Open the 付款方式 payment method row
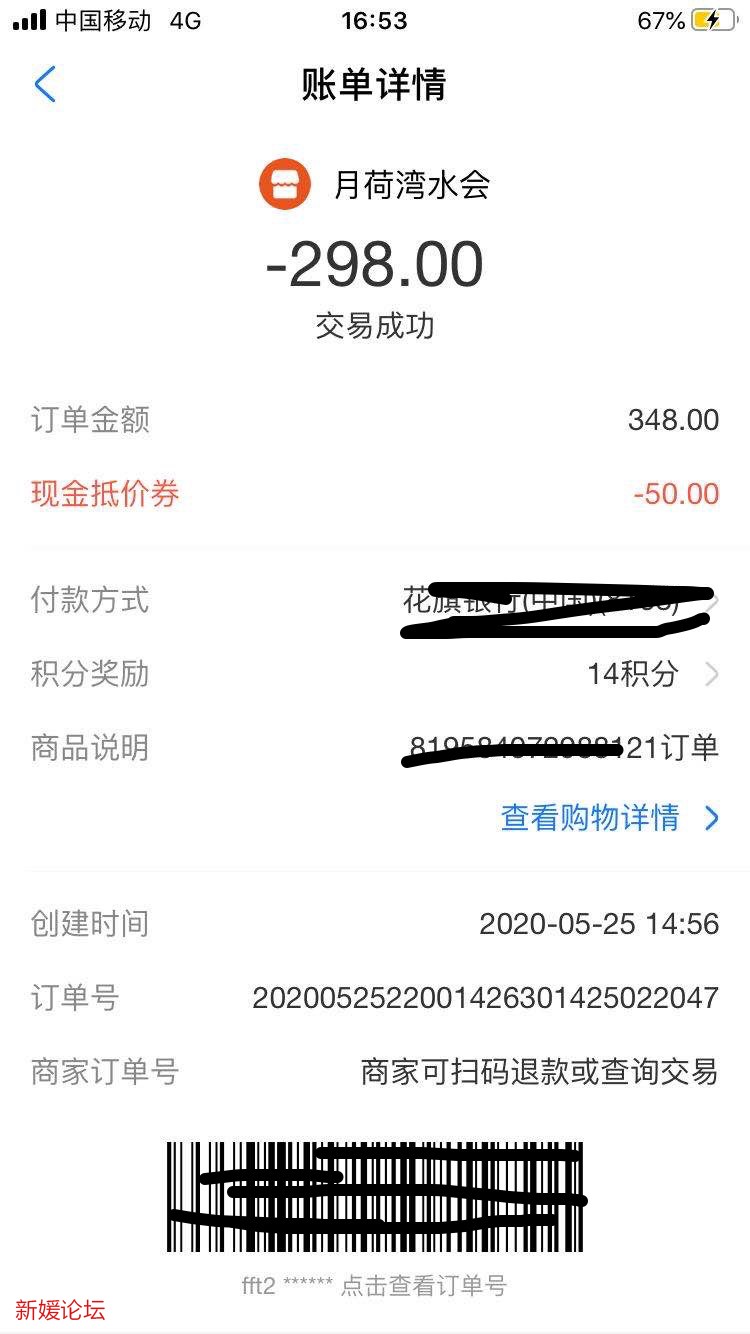 375,601
